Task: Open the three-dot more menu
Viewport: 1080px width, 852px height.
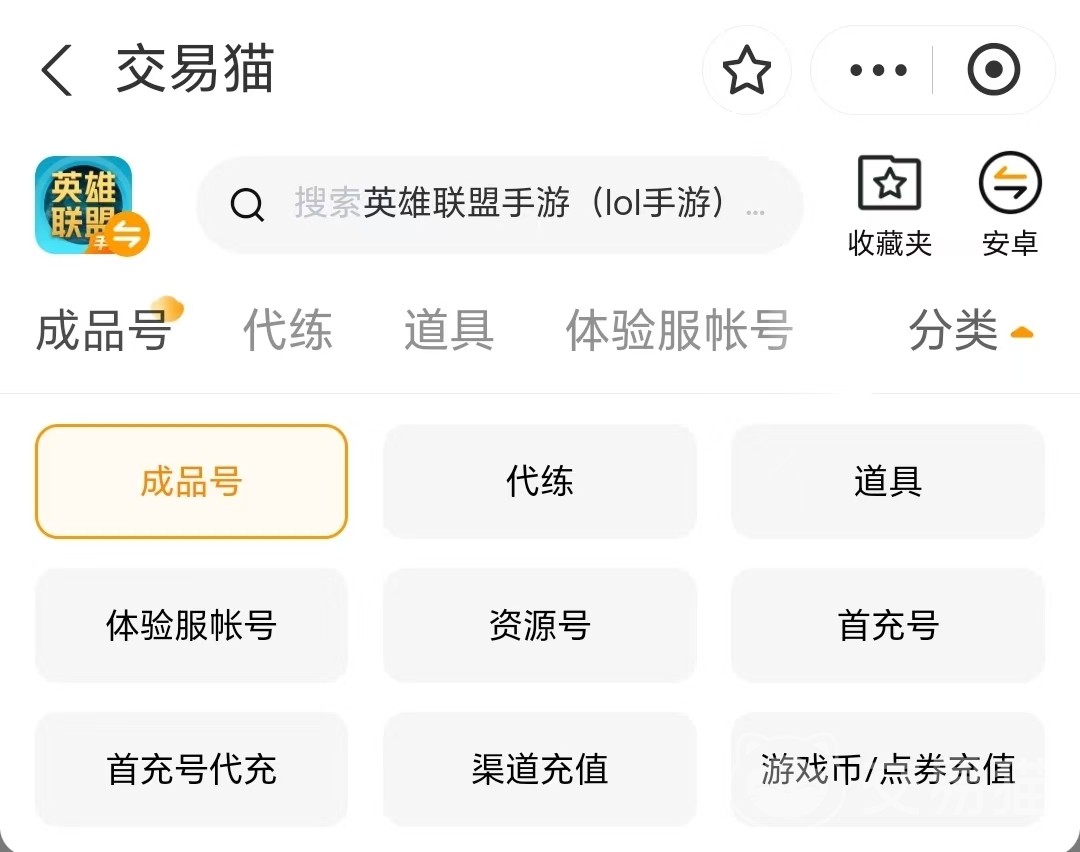Action: (x=878, y=70)
